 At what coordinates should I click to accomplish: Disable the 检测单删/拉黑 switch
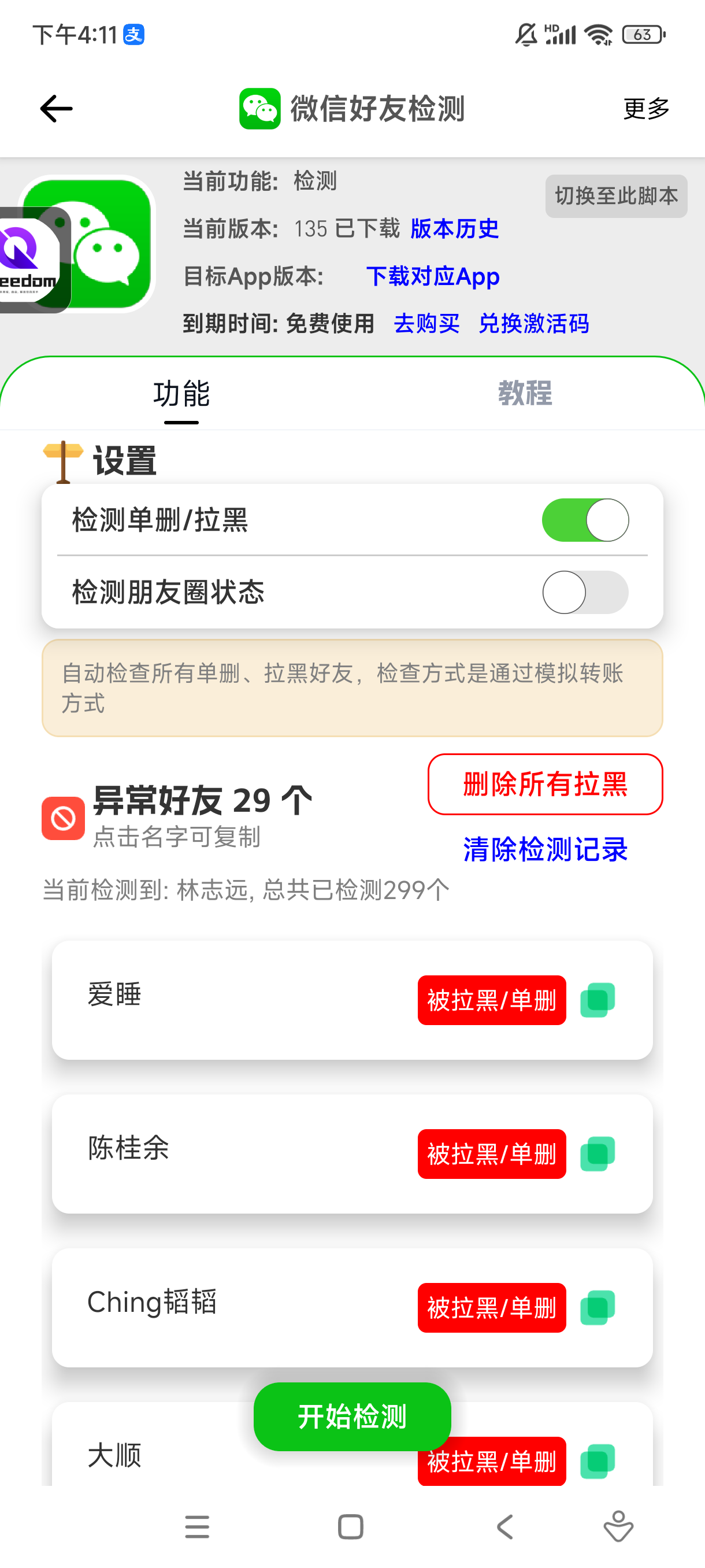[x=585, y=520]
